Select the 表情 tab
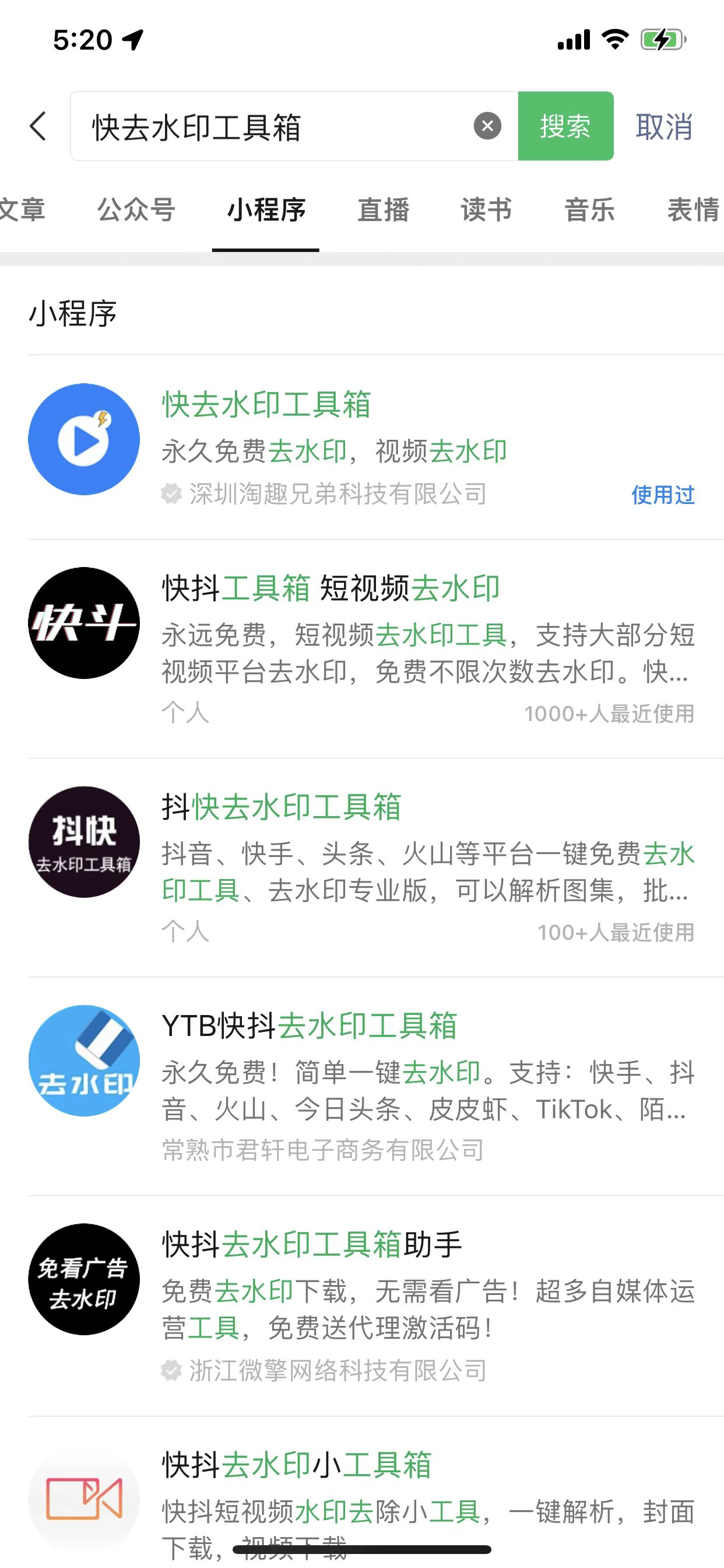The image size is (724, 1568). click(x=694, y=210)
